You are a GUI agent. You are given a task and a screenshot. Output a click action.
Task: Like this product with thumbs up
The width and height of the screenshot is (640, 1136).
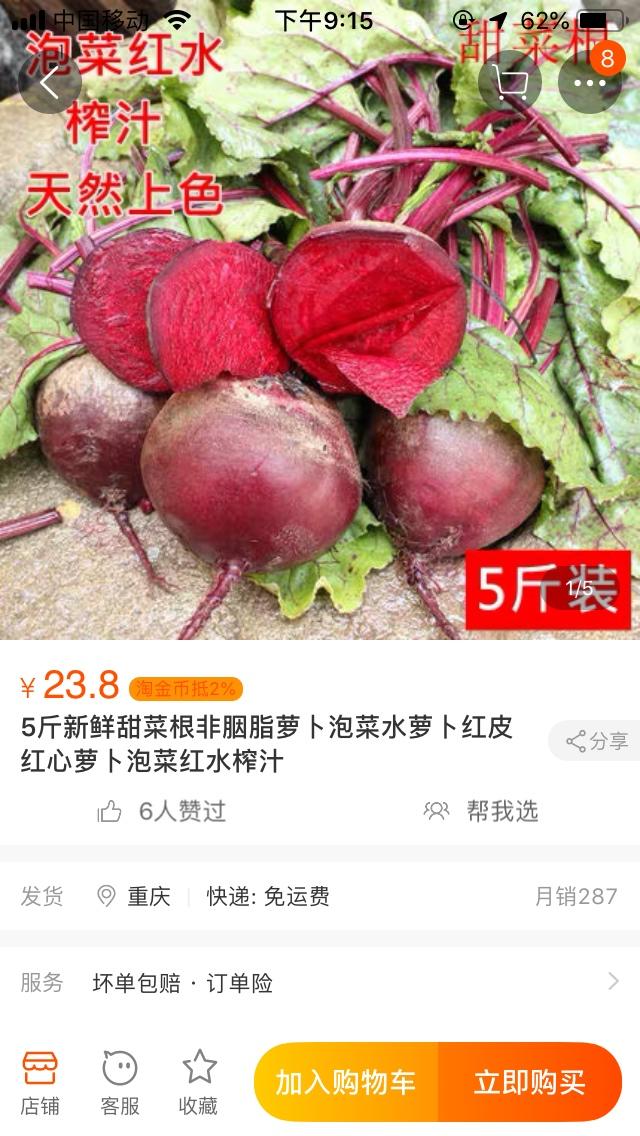coord(110,811)
